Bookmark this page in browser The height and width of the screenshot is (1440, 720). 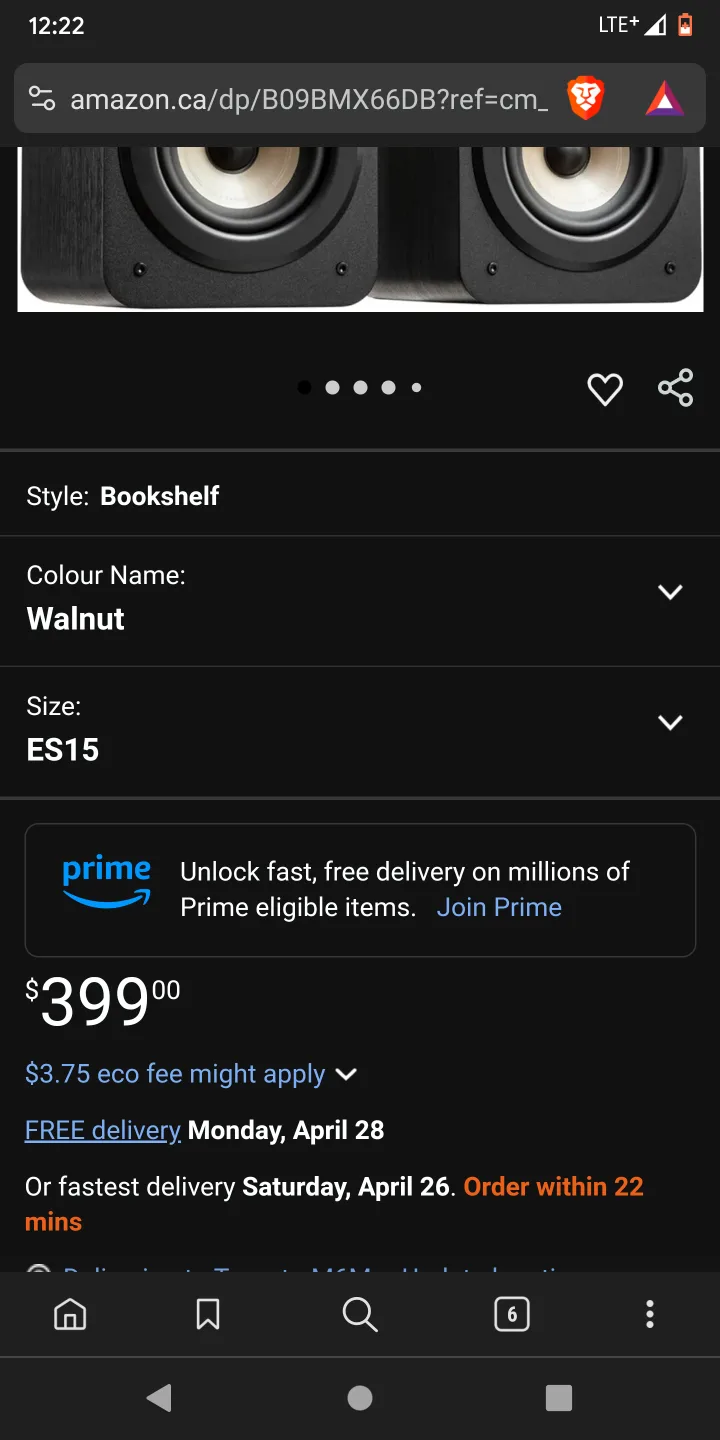click(208, 1314)
